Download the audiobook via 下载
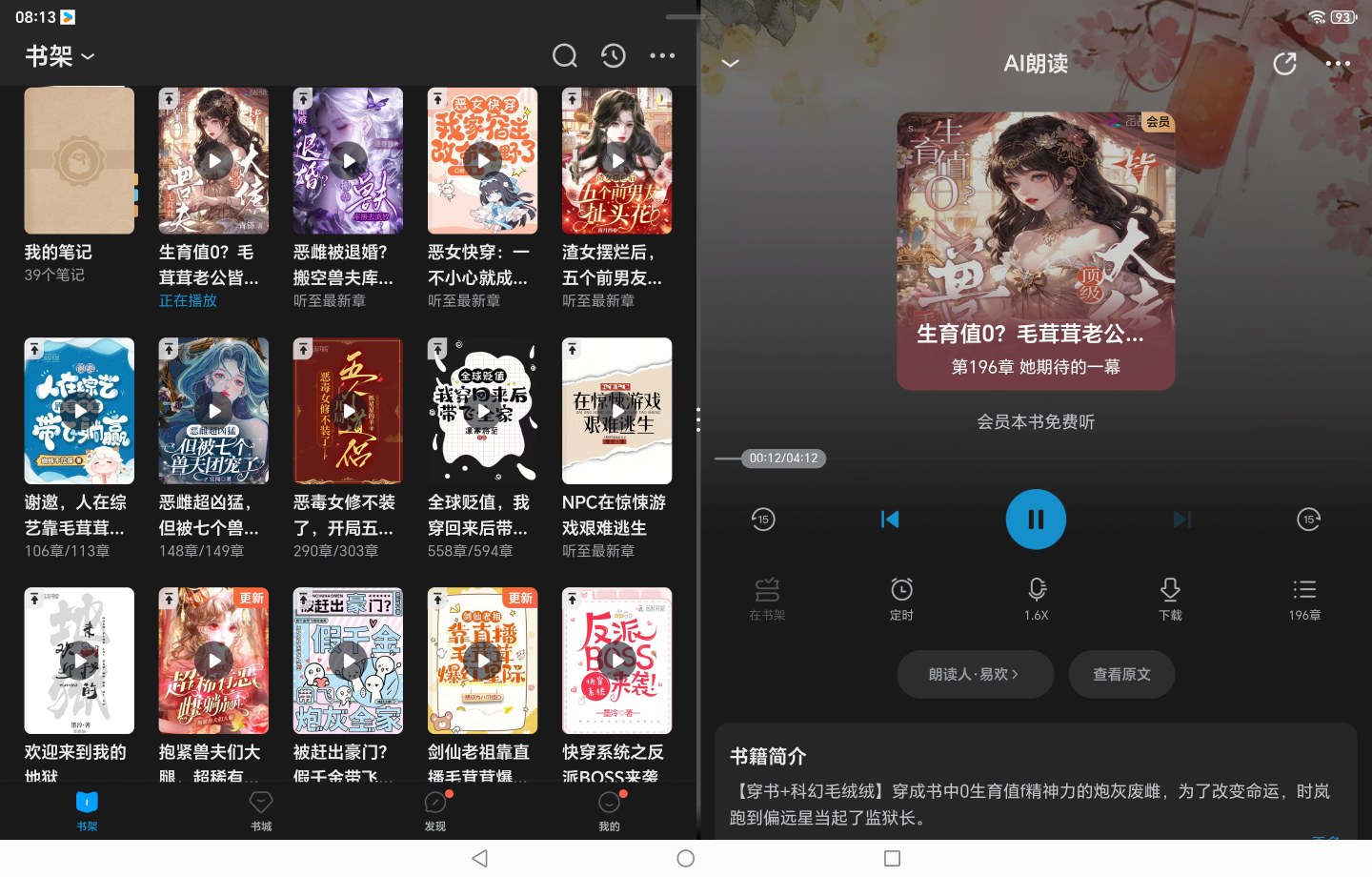The image size is (1372, 877). point(1170,599)
